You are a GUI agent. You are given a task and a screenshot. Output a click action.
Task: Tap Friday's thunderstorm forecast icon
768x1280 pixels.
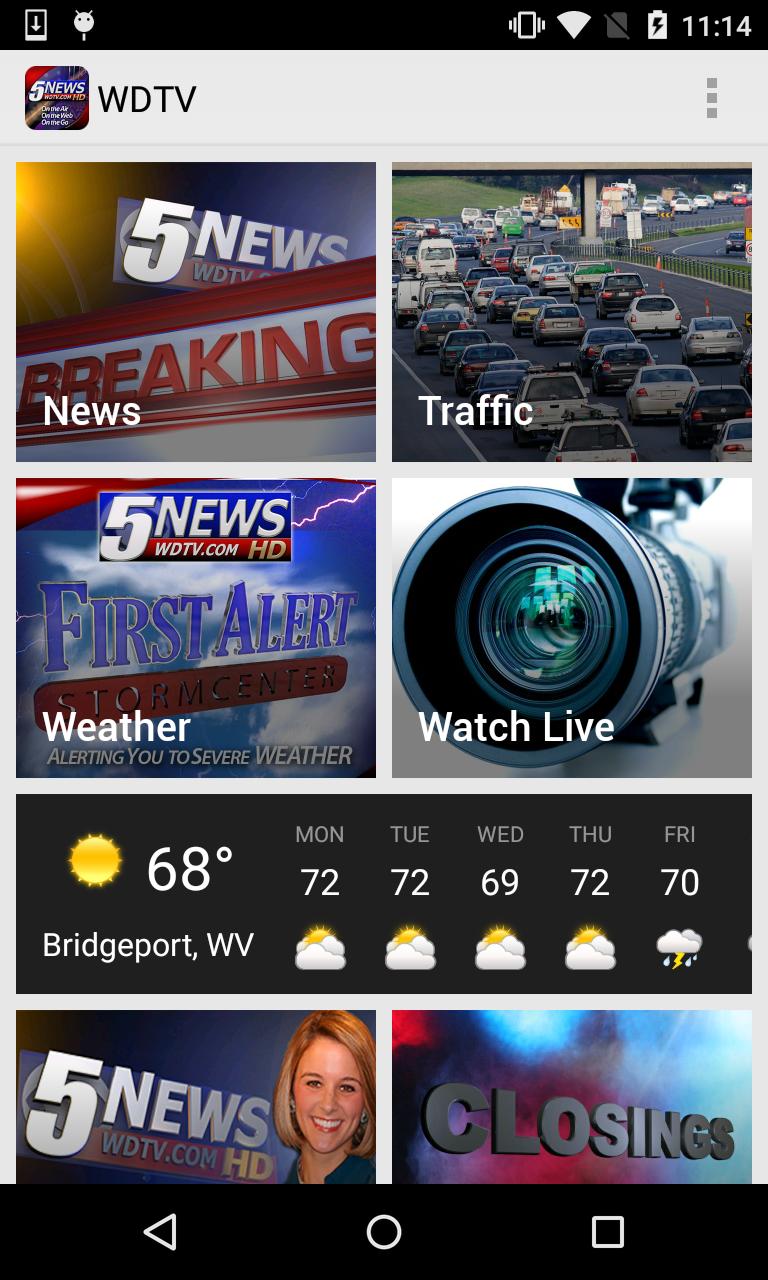pos(680,946)
